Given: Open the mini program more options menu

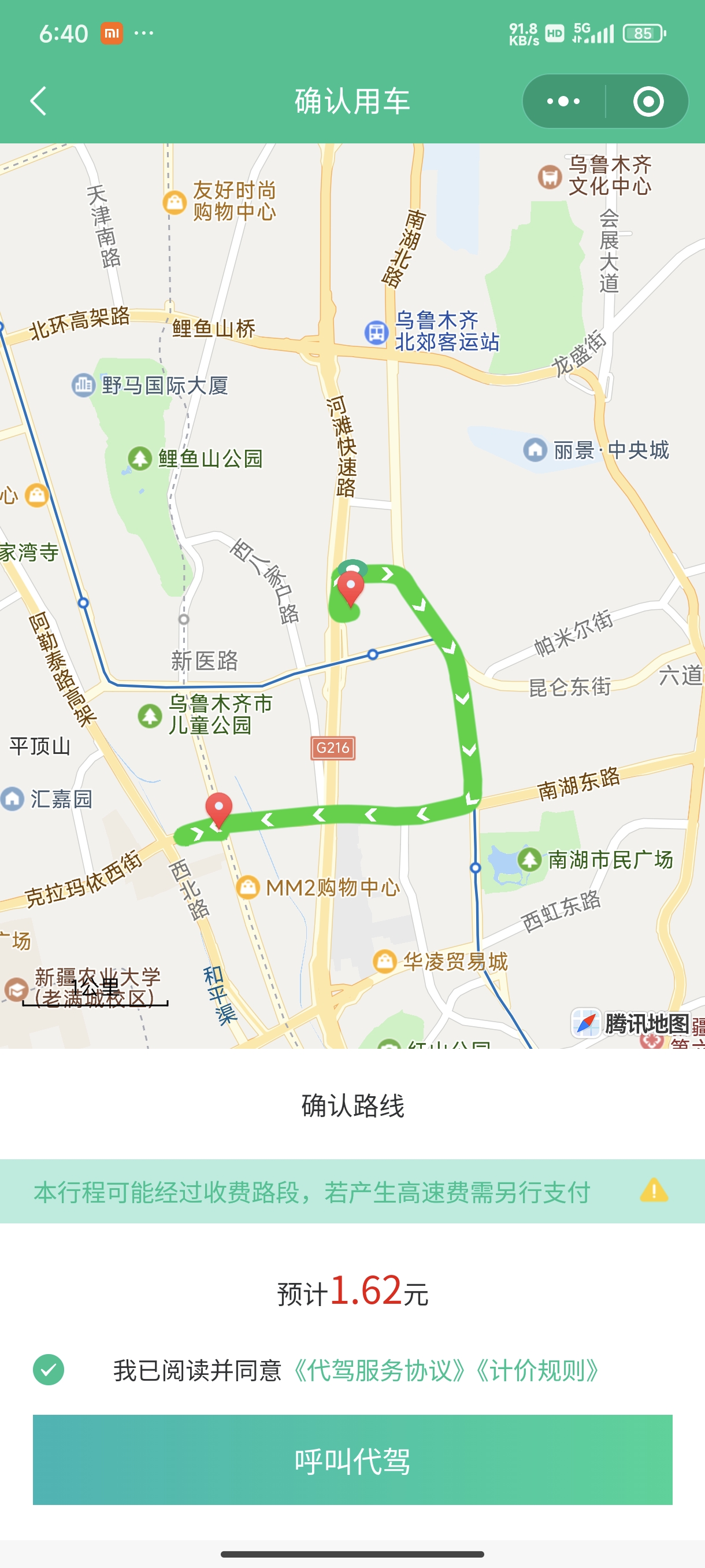Looking at the screenshot, I should [563, 101].
